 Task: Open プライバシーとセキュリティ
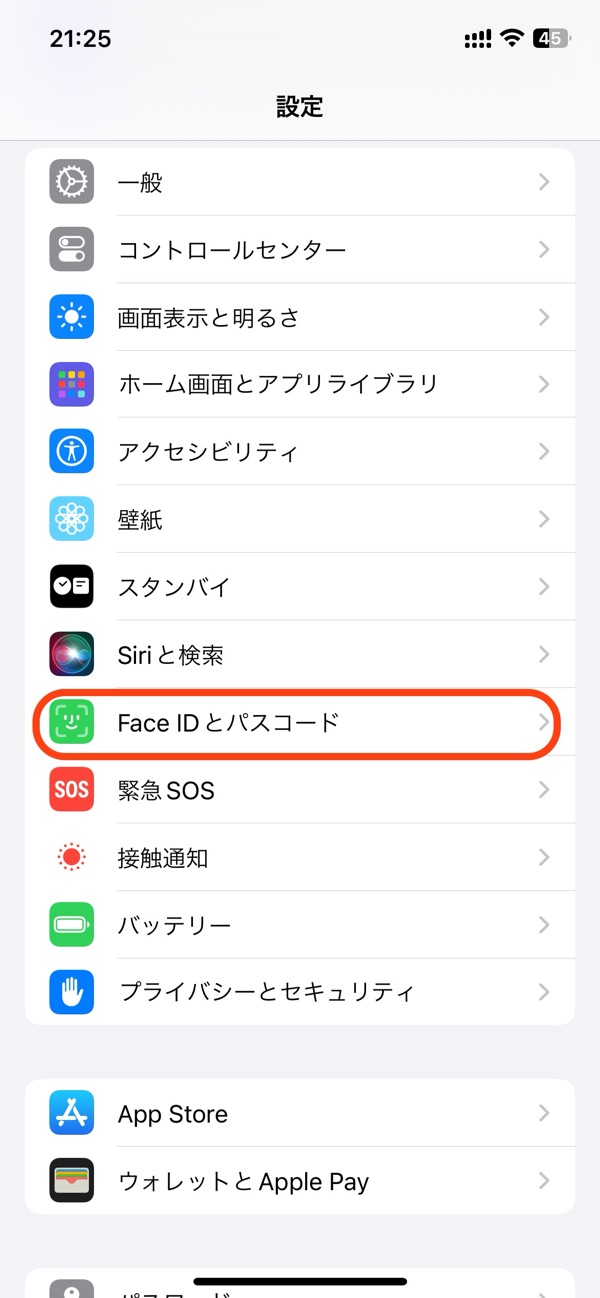click(300, 992)
